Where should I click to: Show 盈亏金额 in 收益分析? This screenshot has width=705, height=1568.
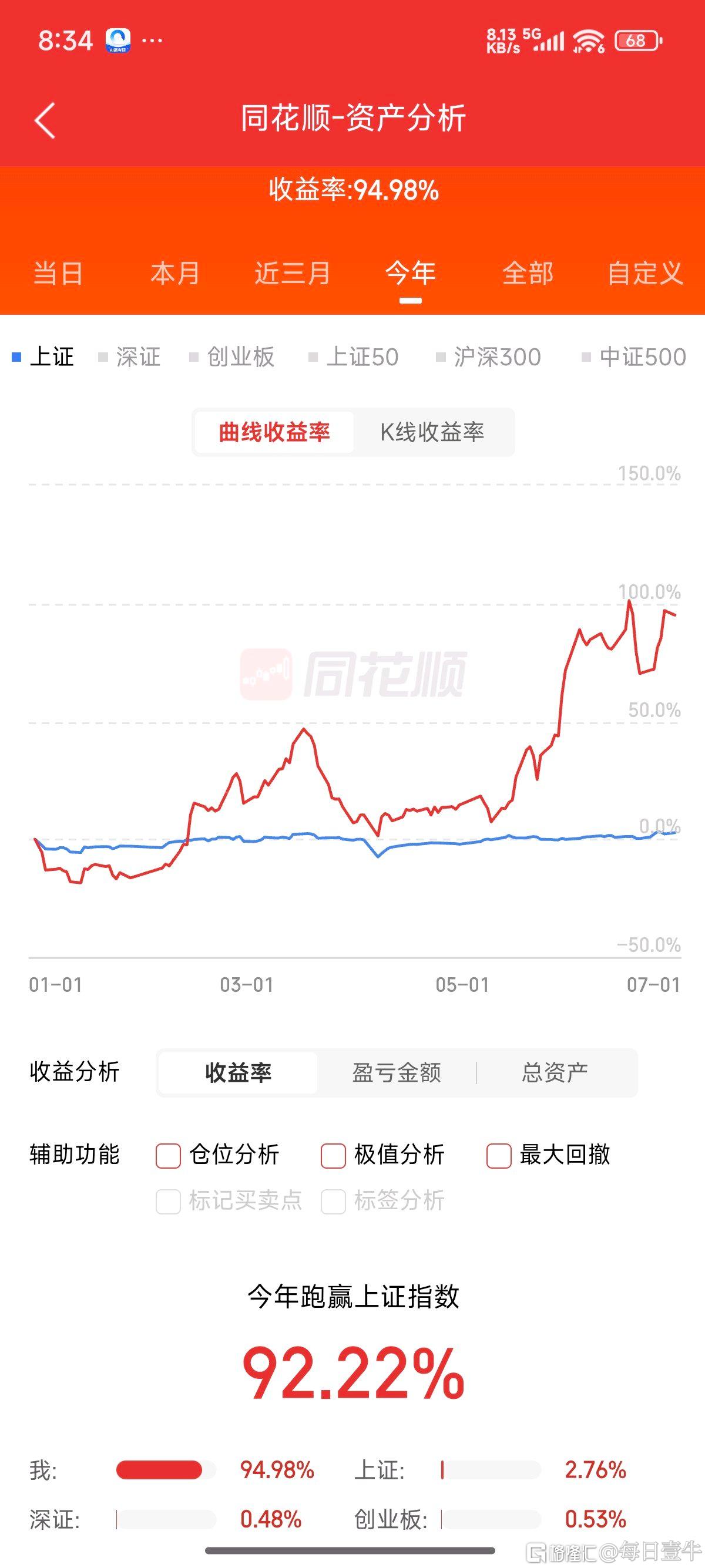tap(397, 1072)
